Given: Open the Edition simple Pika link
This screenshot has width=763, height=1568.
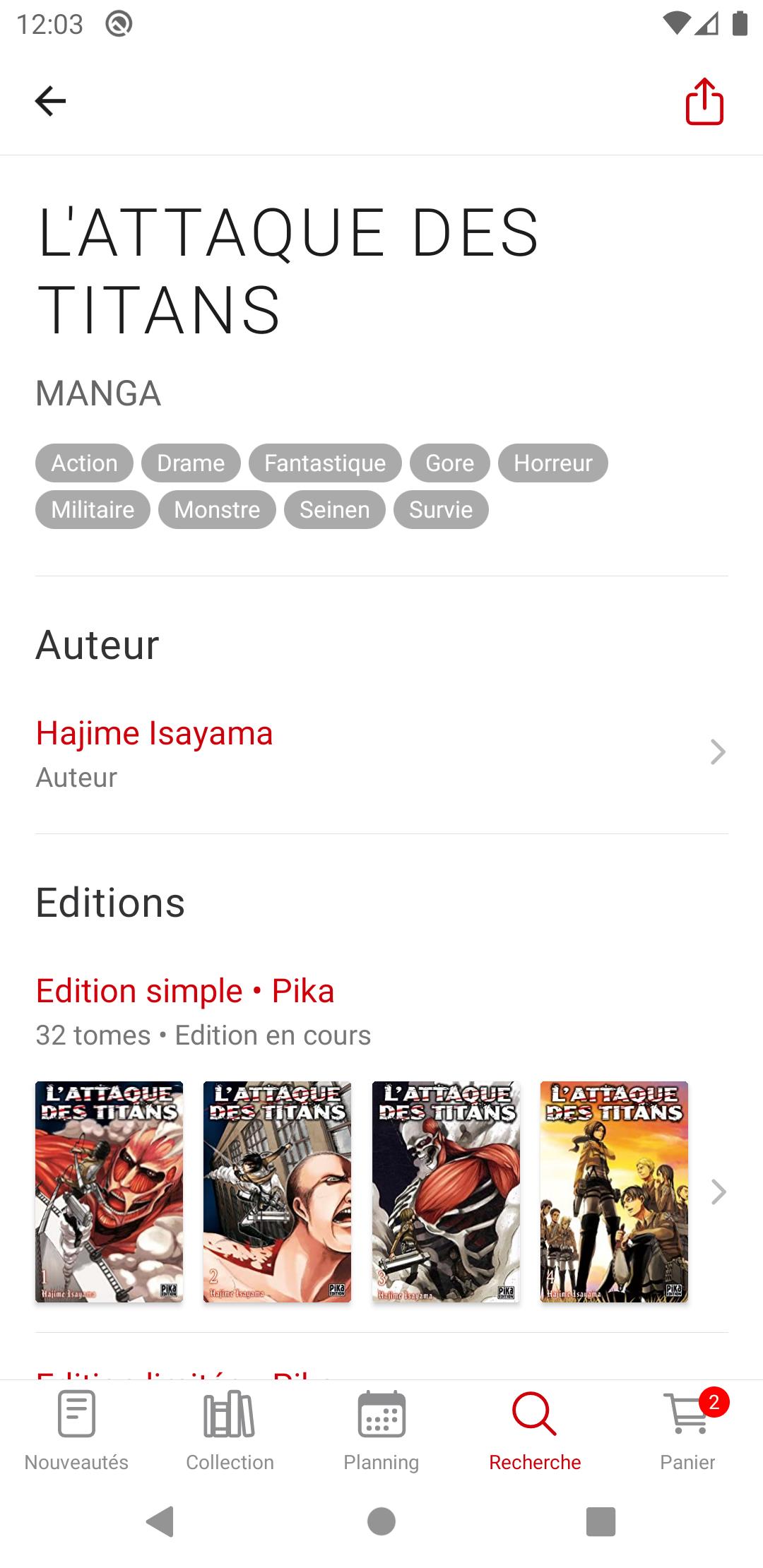Looking at the screenshot, I should (x=185, y=990).
